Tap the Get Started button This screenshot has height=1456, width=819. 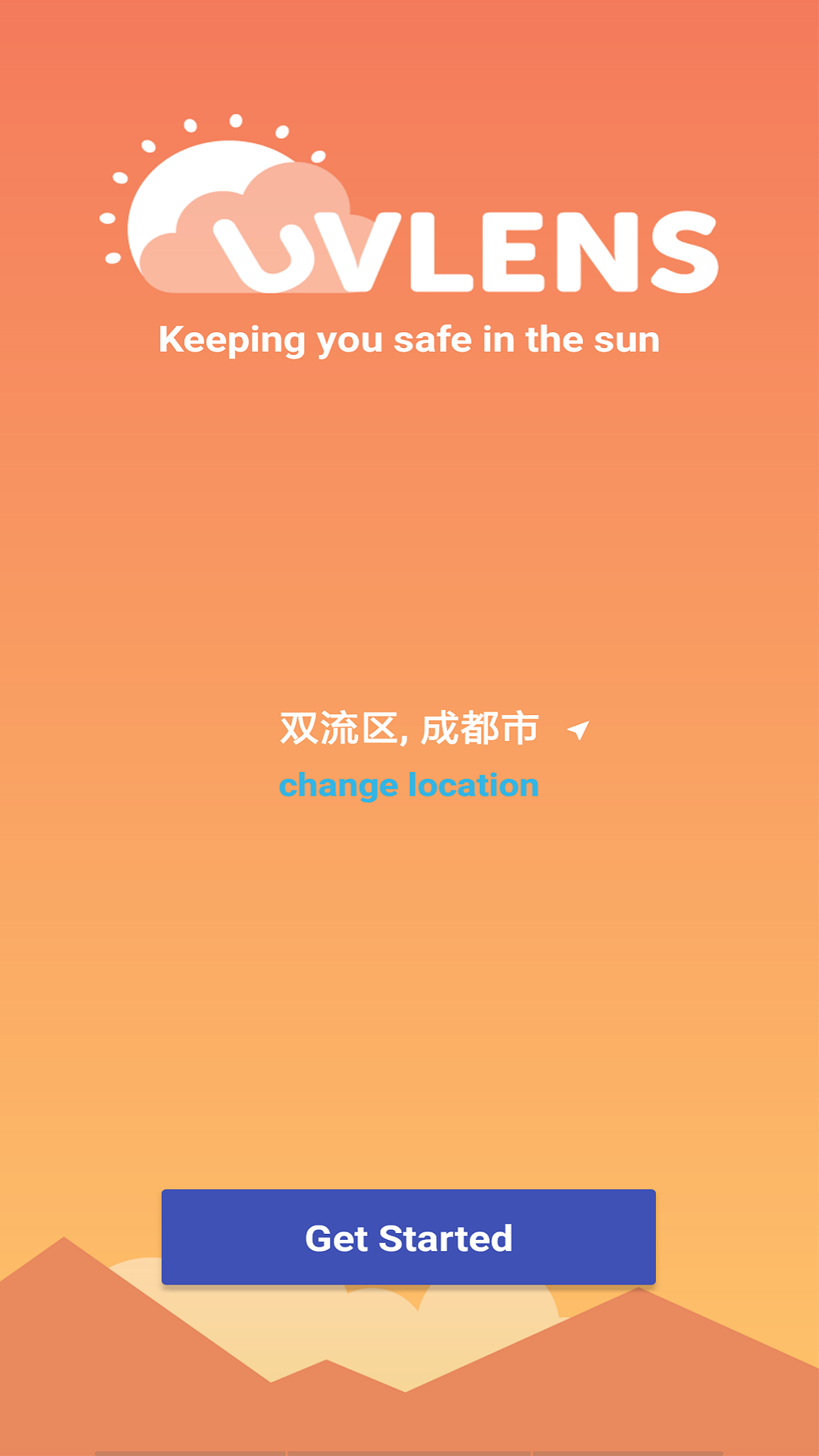pyautogui.click(x=409, y=1237)
